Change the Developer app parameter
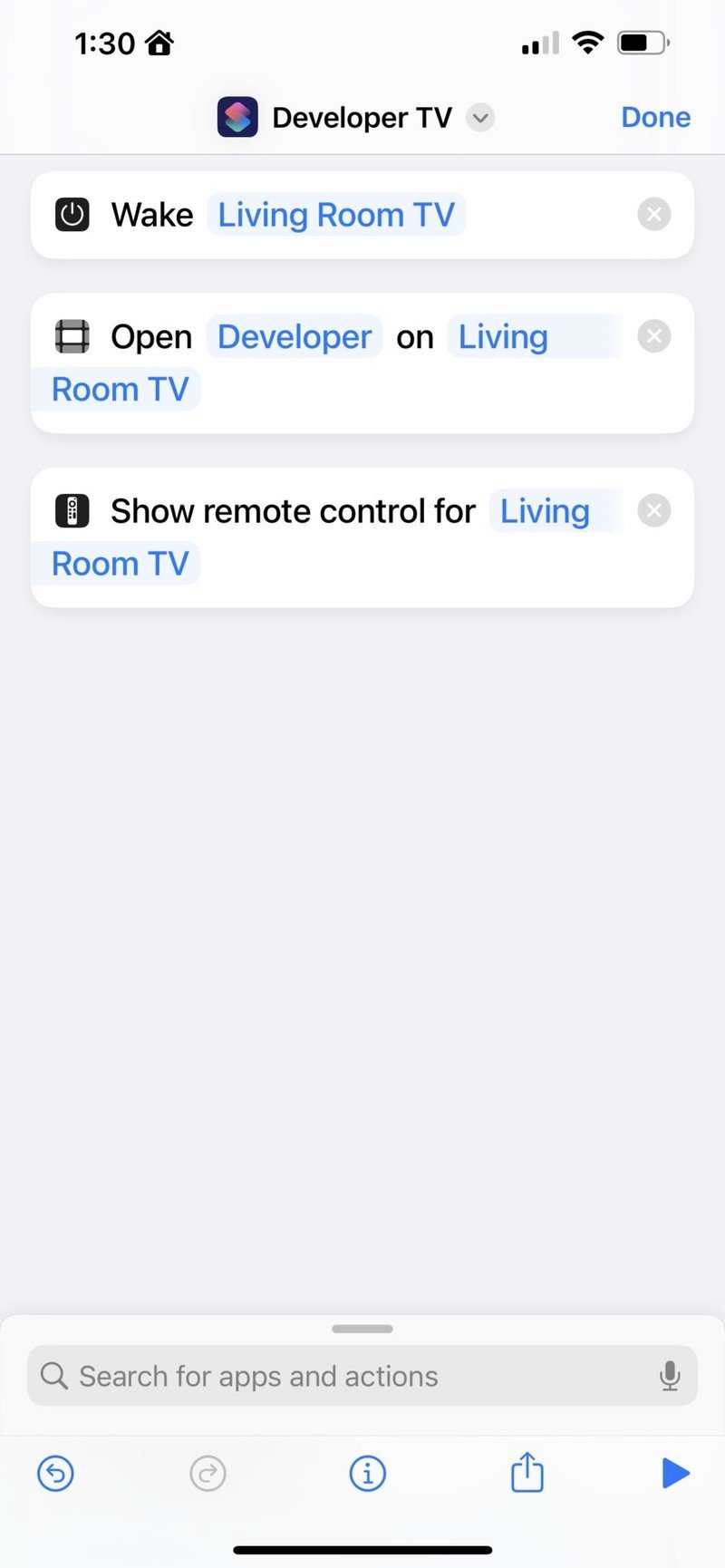Image resolution: width=725 pixels, height=1568 pixels. click(x=295, y=337)
